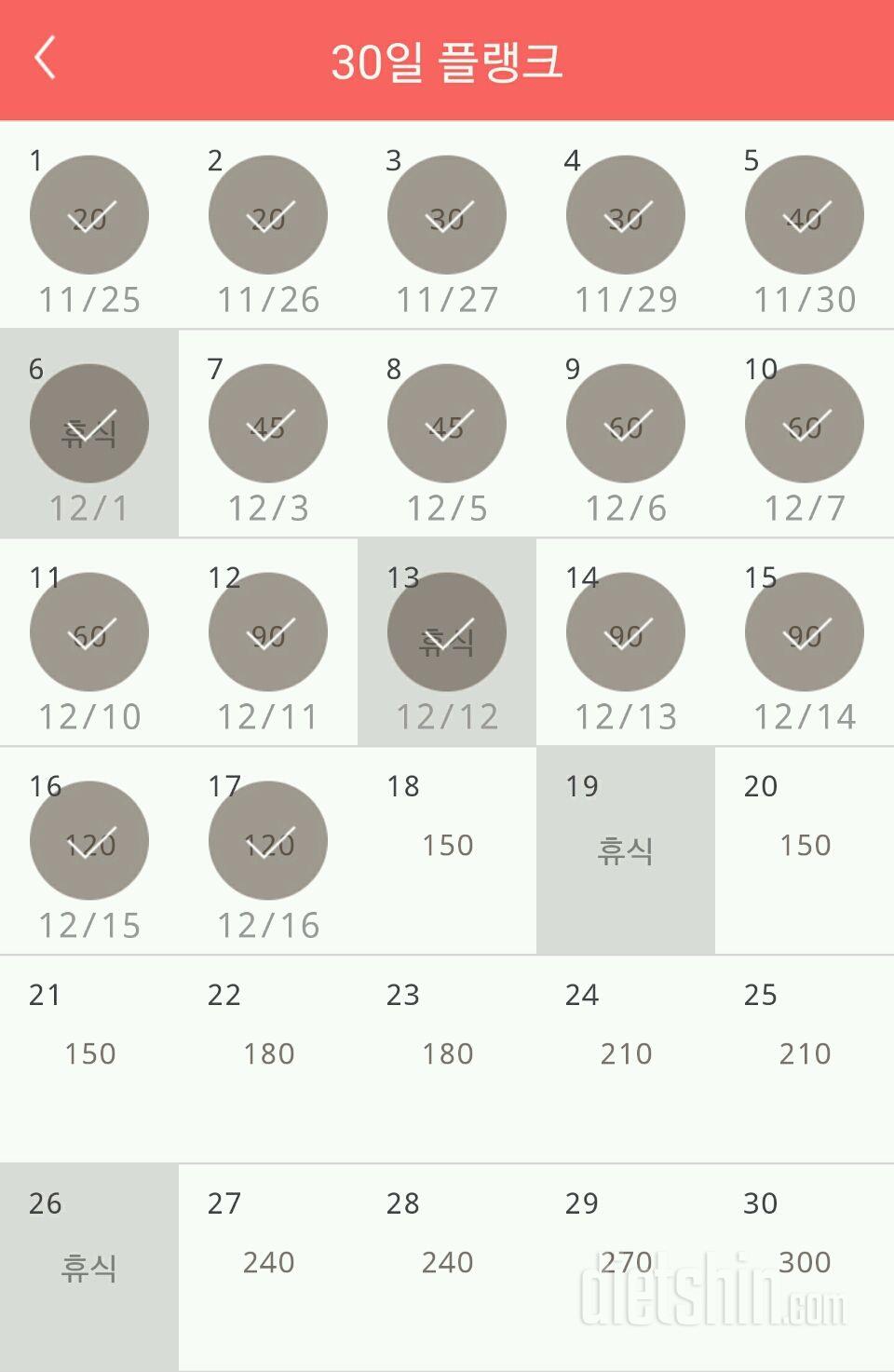
Task: Open day 30 with 300 seconds
Action: point(805,1265)
